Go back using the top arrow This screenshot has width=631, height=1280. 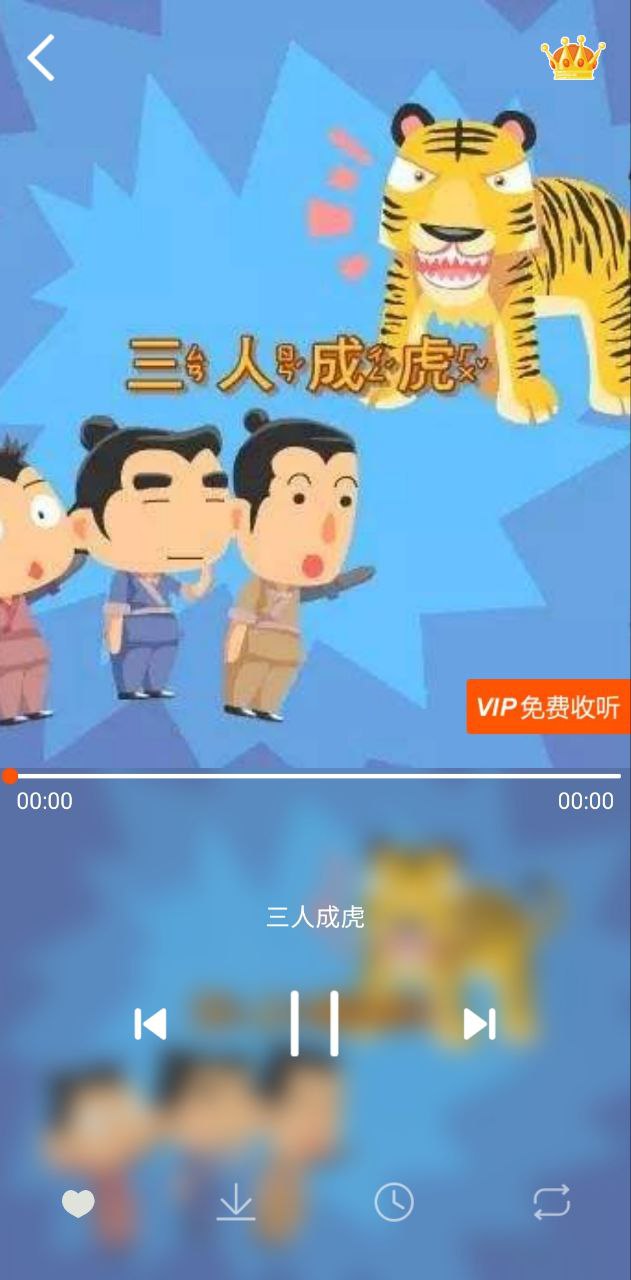point(41,58)
